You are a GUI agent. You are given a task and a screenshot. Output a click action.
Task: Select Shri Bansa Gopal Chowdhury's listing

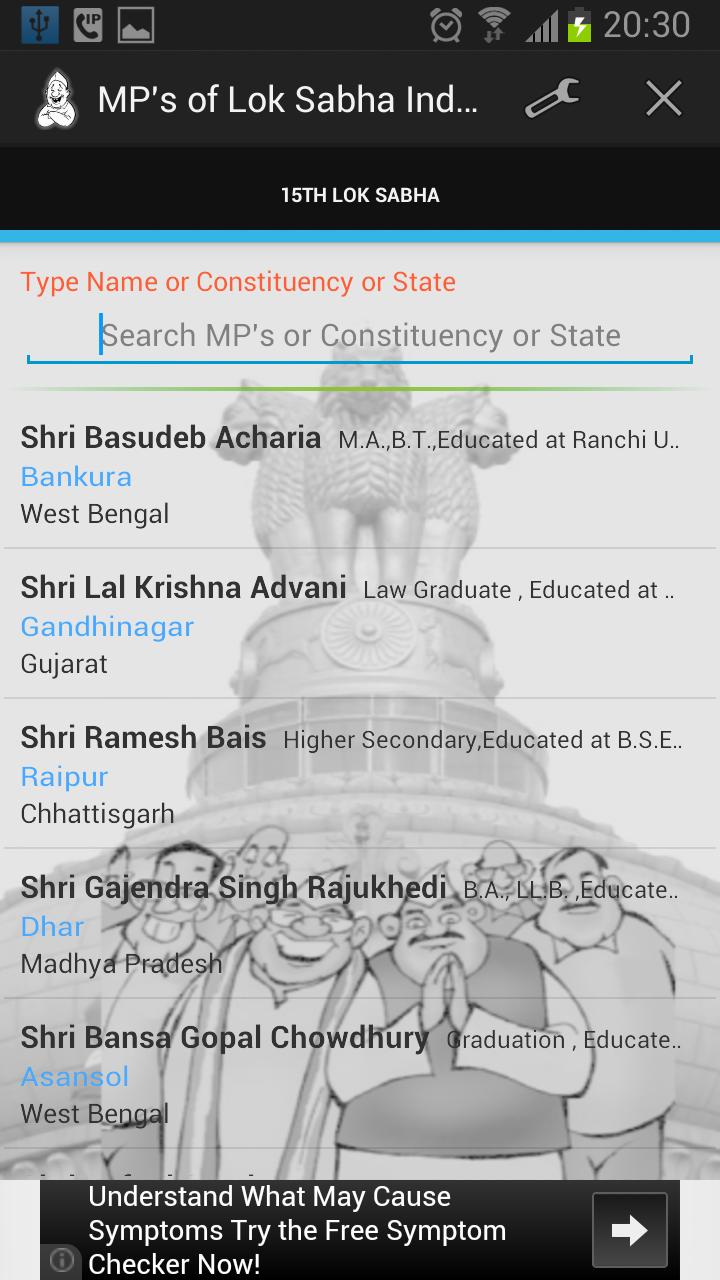(x=224, y=1038)
